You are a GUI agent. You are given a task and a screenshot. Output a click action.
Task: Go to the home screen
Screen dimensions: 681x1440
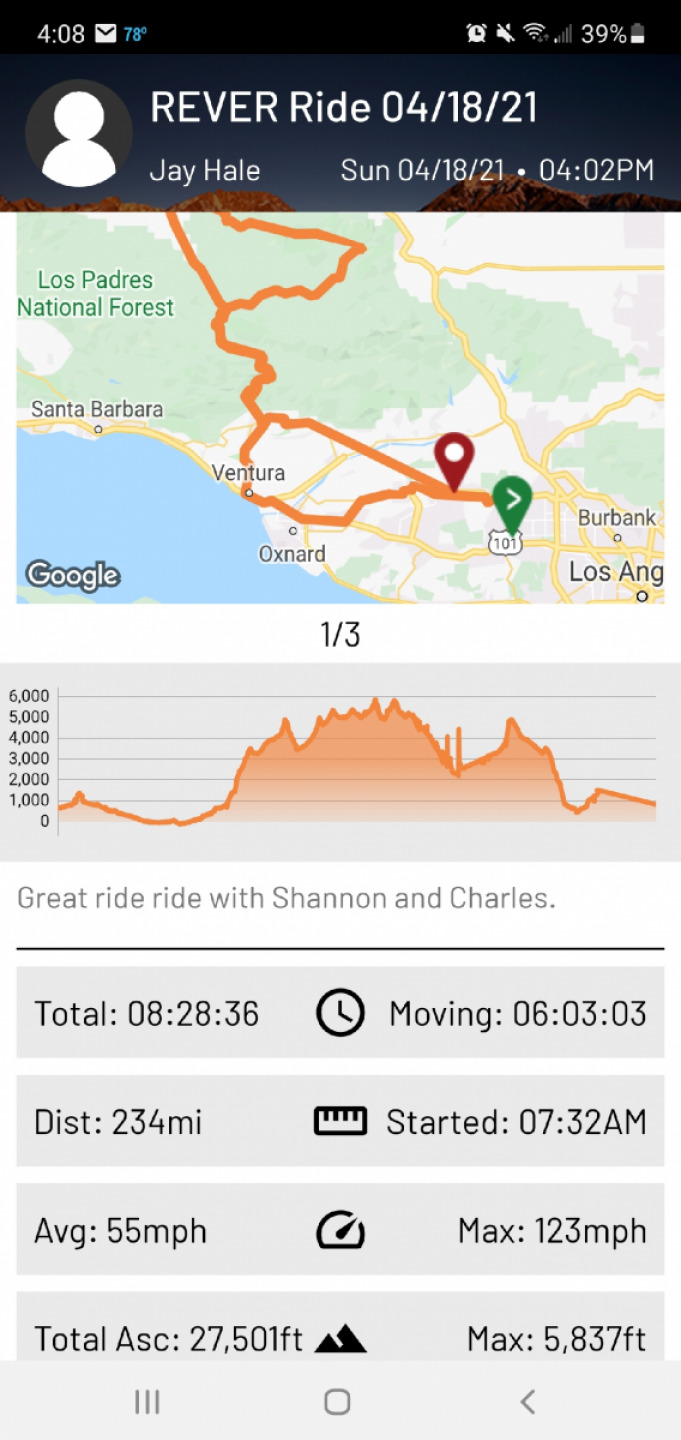tap(338, 1402)
